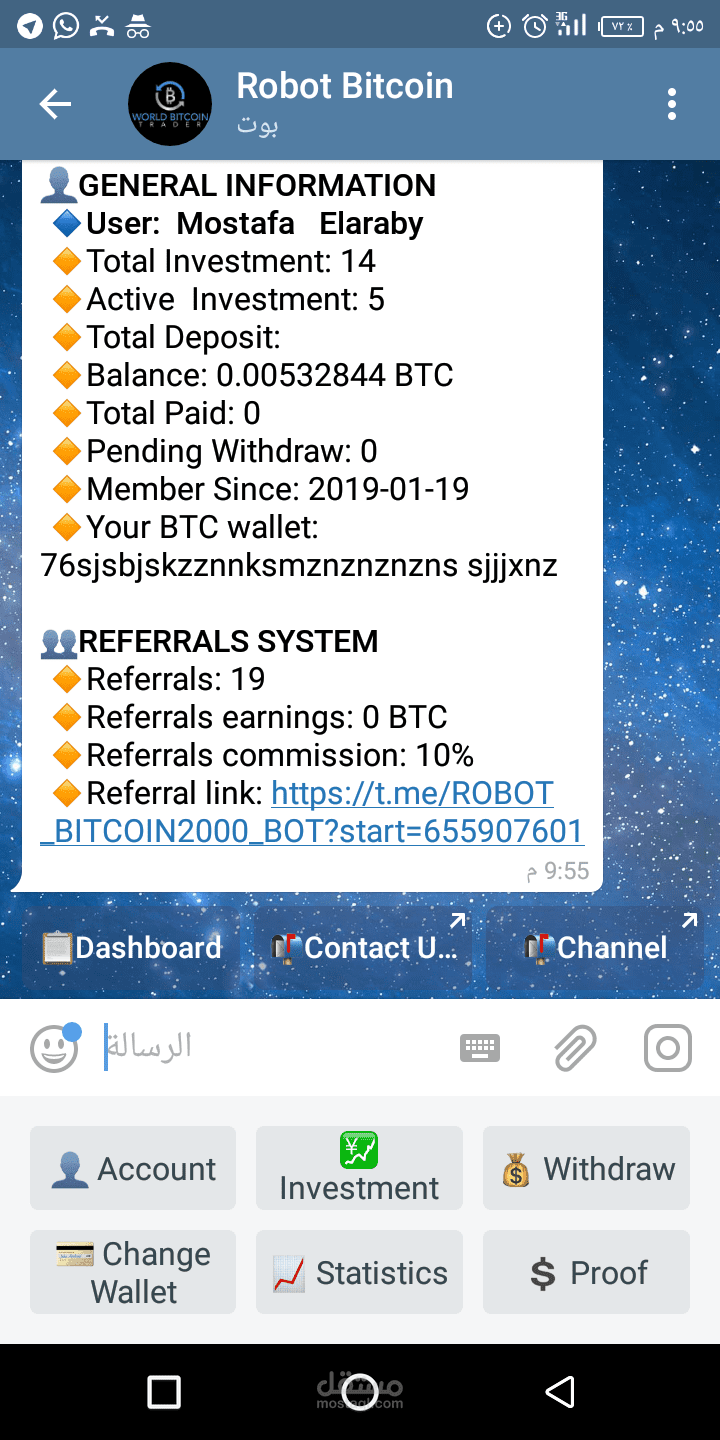
Task: Tap the system back button
Action: point(560,1392)
